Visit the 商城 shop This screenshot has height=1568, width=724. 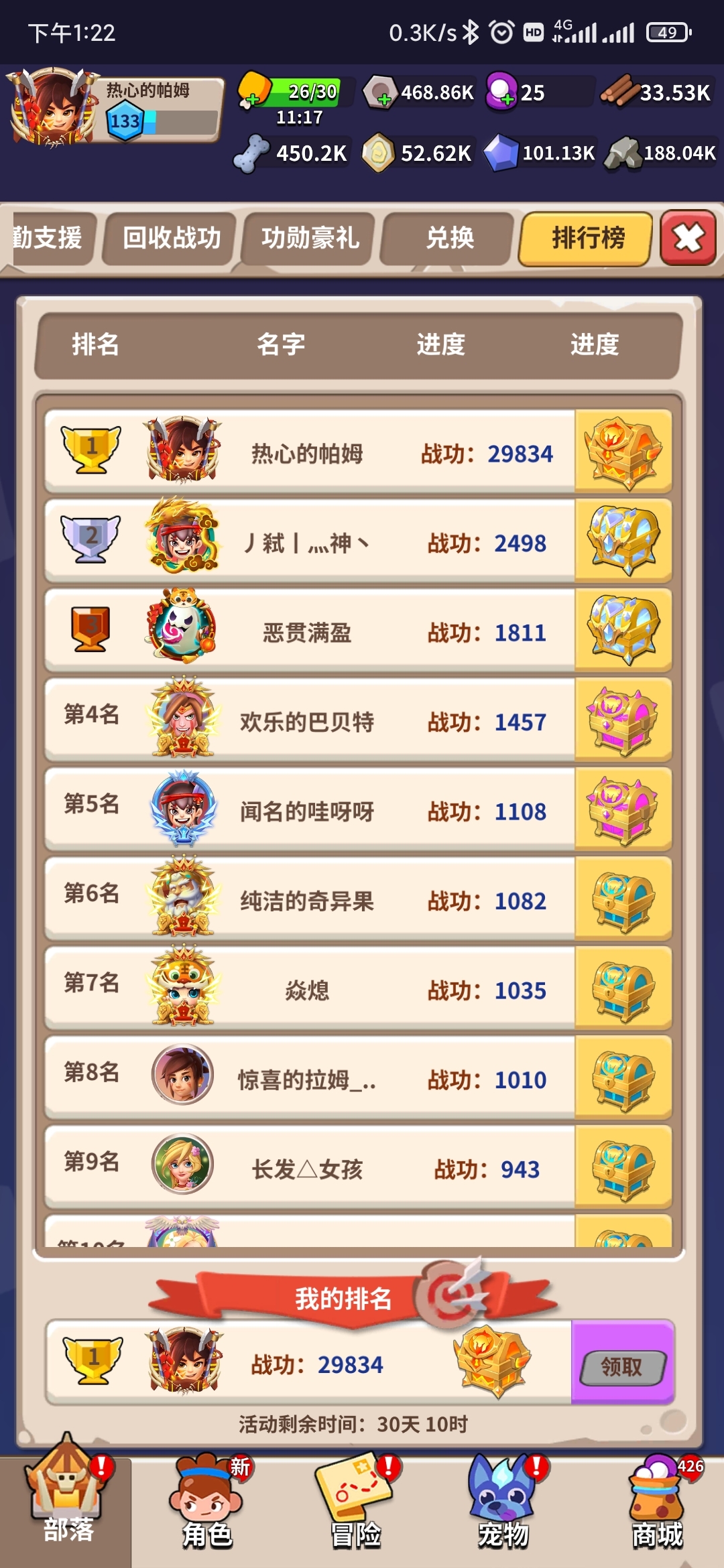[x=657, y=1506]
